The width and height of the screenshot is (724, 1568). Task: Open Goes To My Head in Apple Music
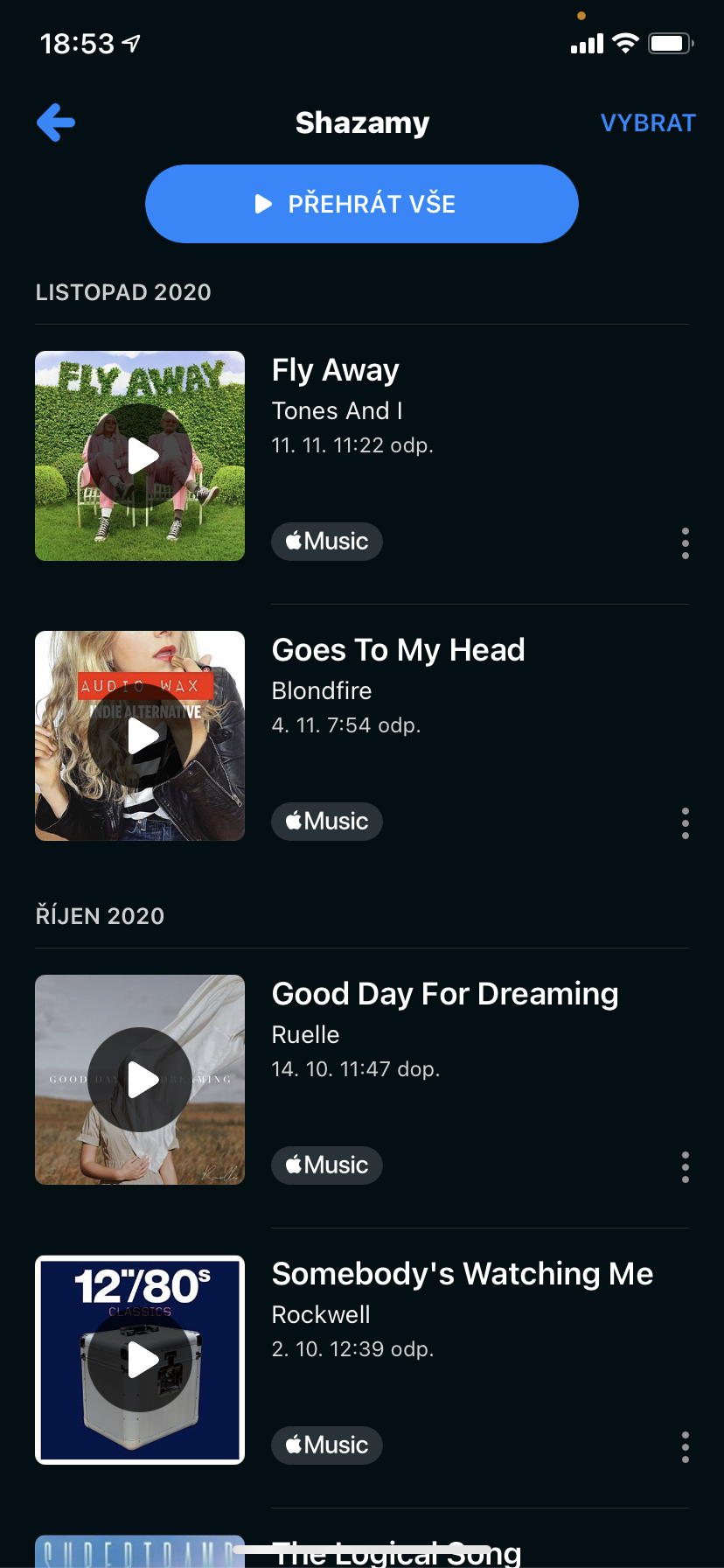tap(327, 822)
